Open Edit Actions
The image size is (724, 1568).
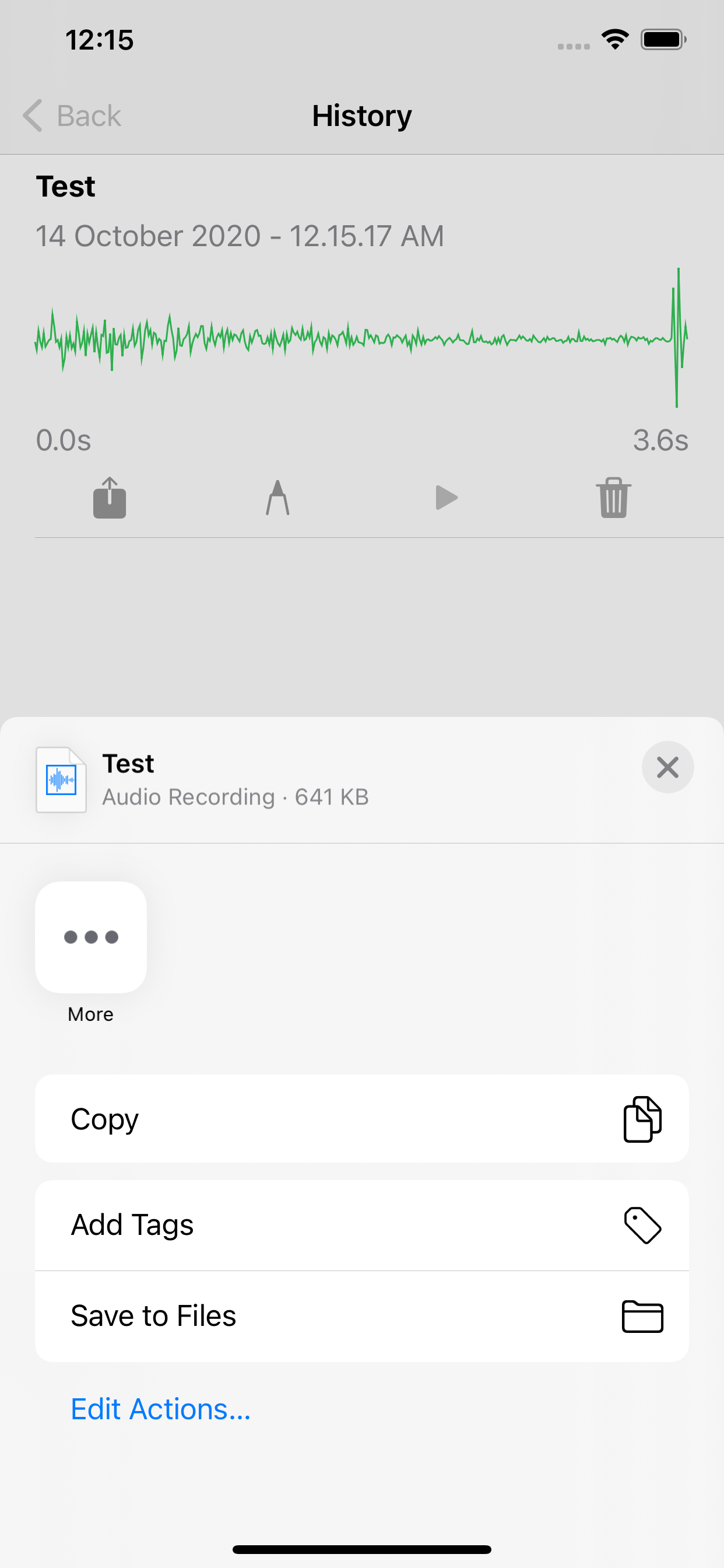coord(161,1409)
